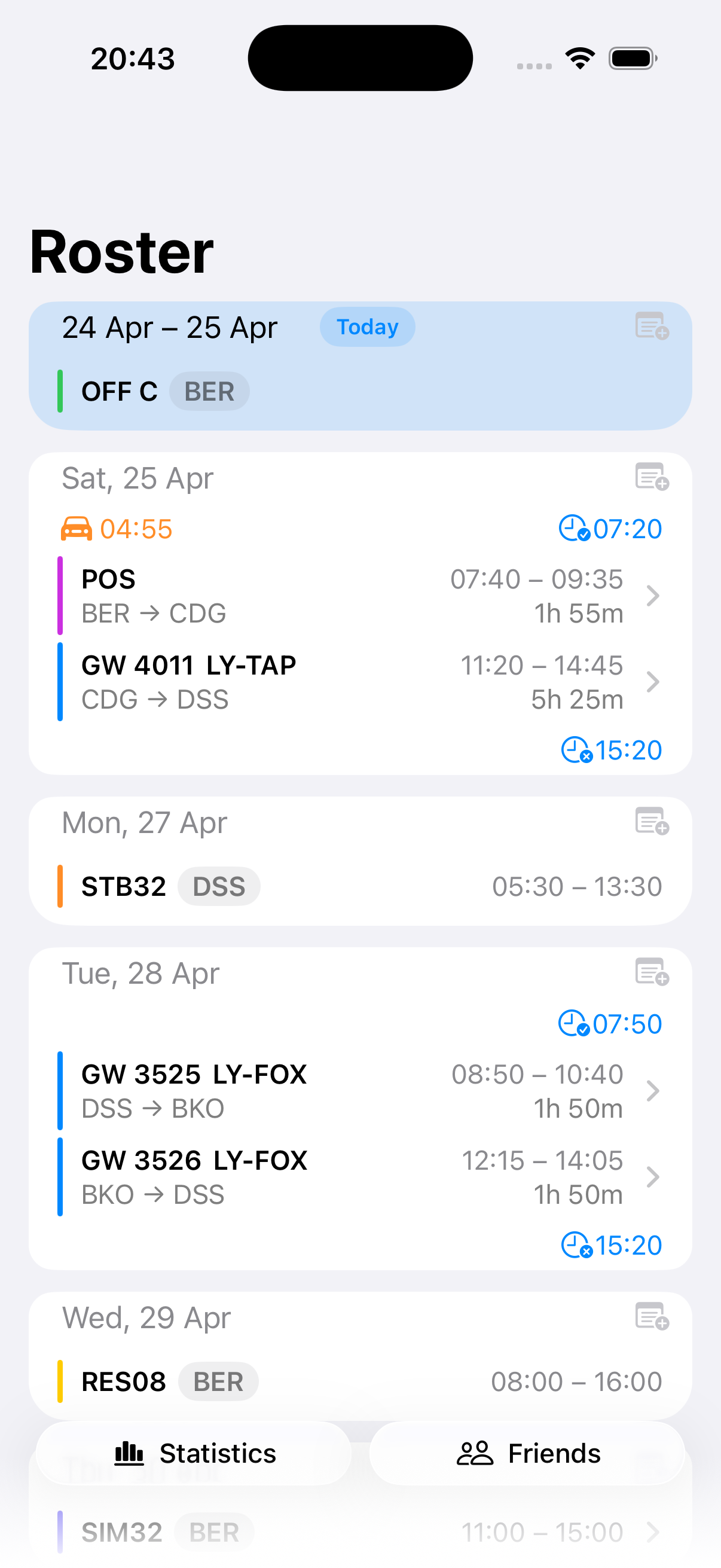Select the RES08 reserve duty in BER
The width and height of the screenshot is (721, 1568).
click(x=359, y=1382)
